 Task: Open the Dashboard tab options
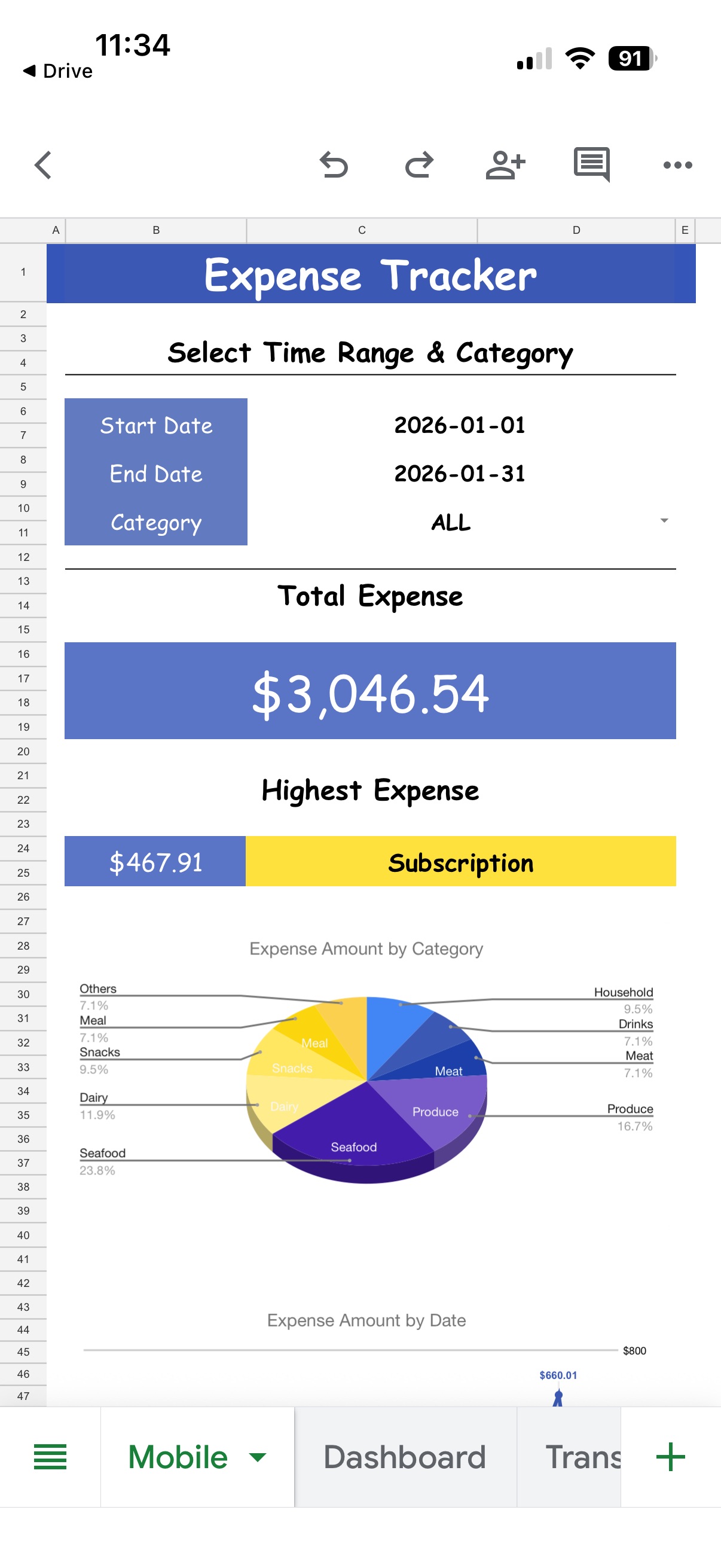click(404, 1457)
